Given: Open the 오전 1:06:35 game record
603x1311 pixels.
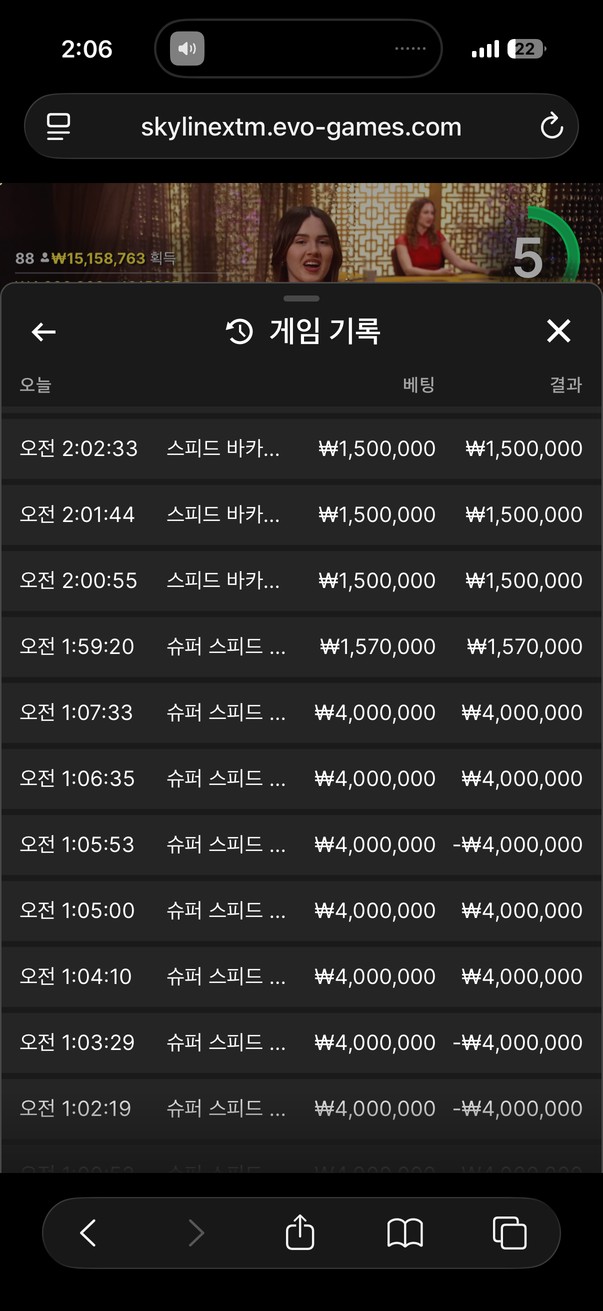Looking at the screenshot, I should (x=301, y=778).
